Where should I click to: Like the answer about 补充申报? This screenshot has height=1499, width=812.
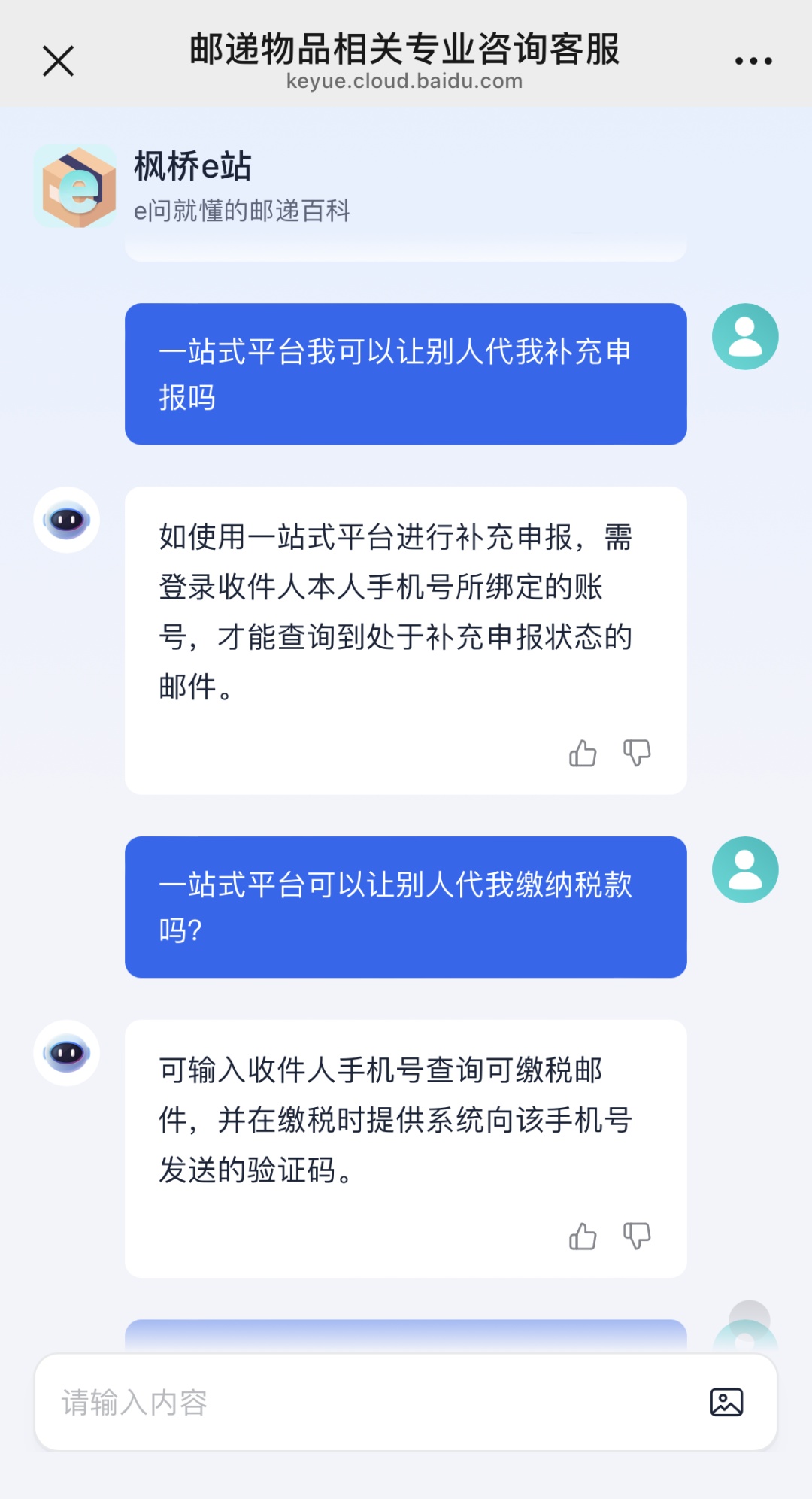(x=583, y=753)
